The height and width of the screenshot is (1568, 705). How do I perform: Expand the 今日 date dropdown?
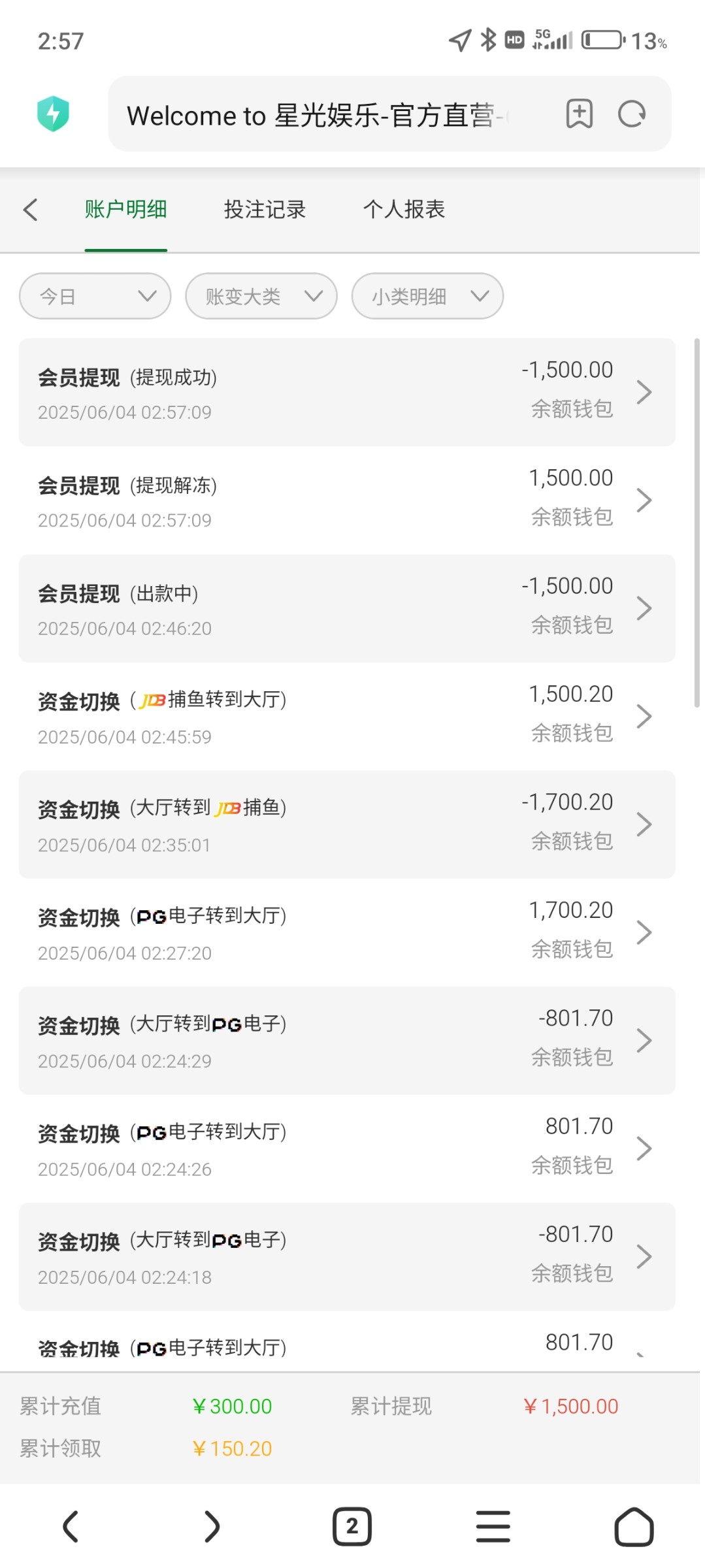click(x=95, y=296)
